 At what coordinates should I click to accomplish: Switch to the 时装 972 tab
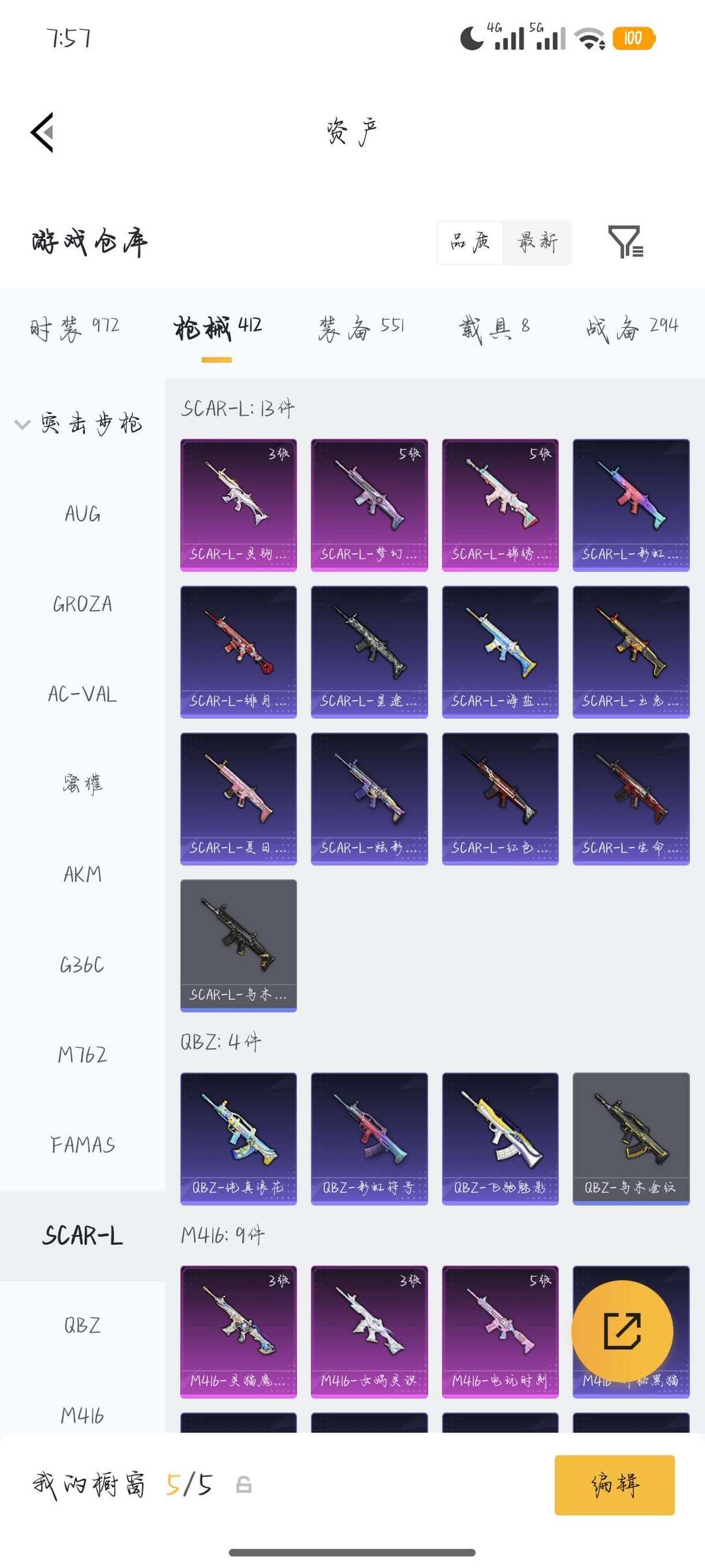[74, 327]
